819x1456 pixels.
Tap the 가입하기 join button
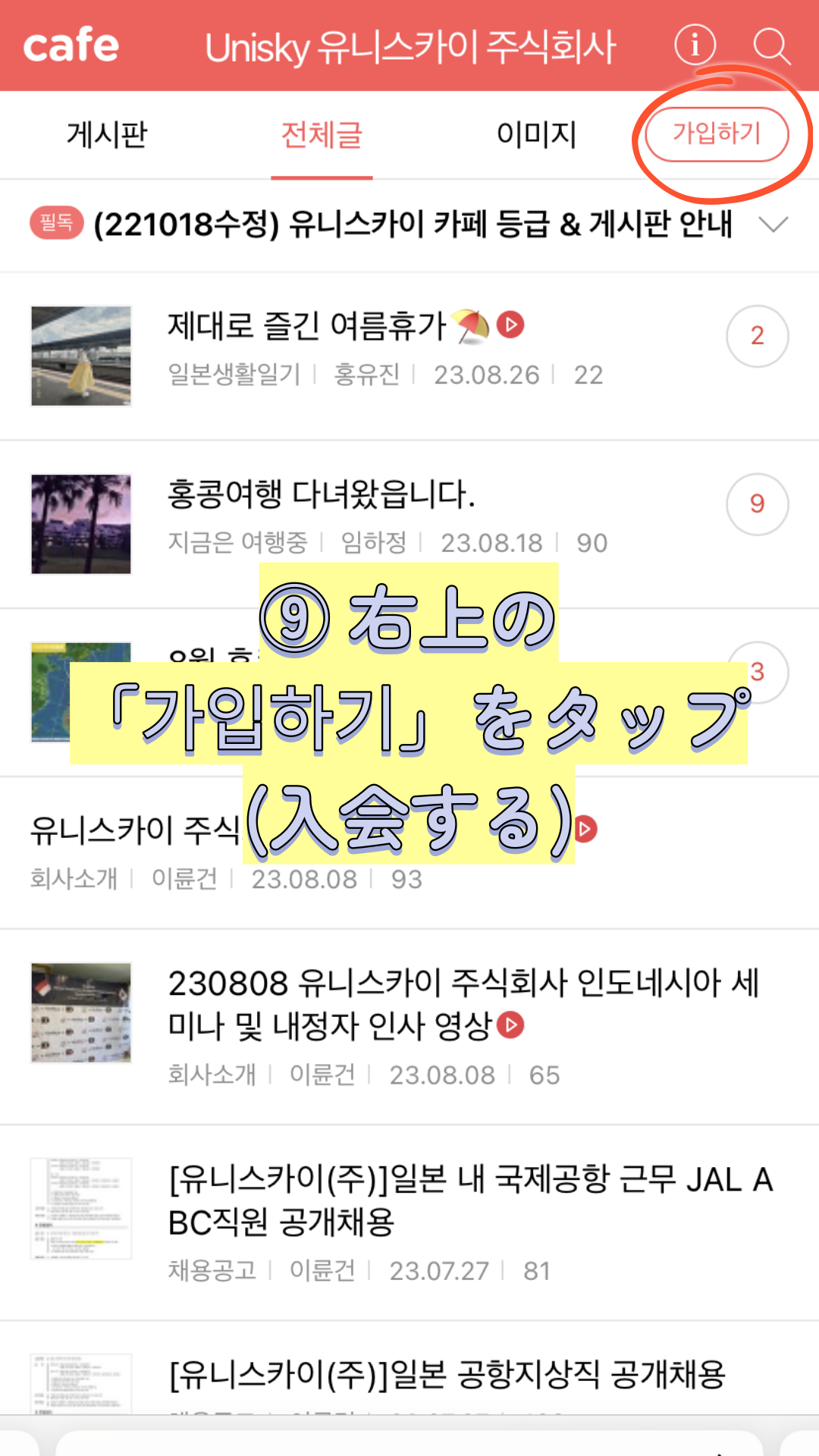(x=717, y=134)
